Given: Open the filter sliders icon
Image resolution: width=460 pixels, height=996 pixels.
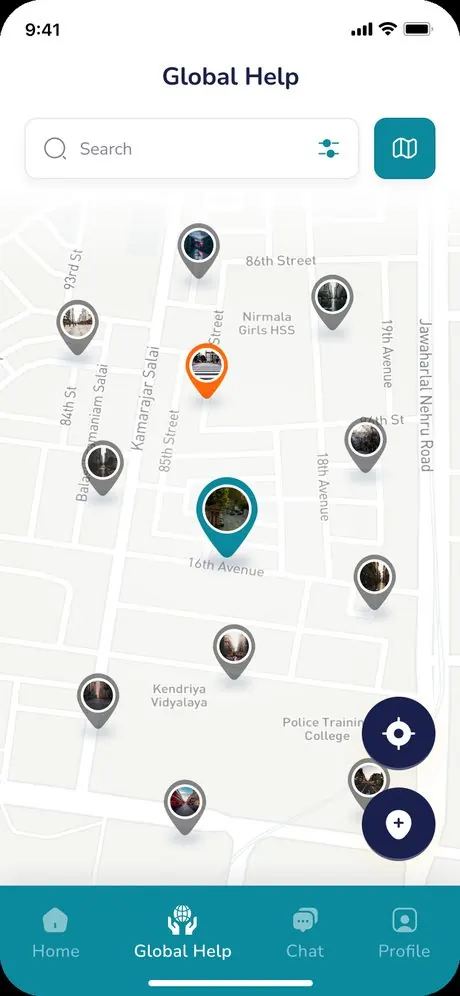Looking at the screenshot, I should (x=328, y=149).
